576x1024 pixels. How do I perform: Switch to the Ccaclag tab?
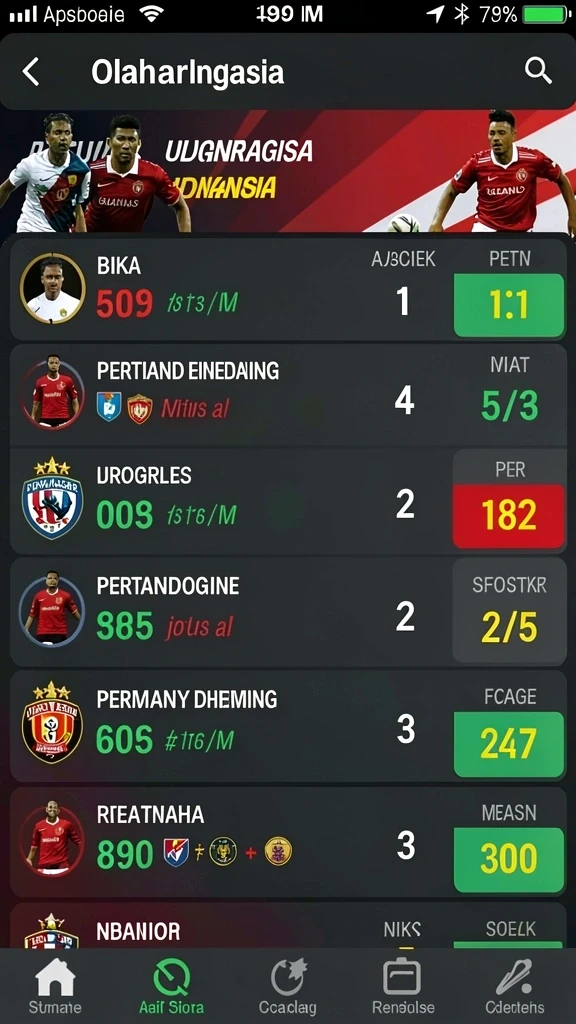click(x=287, y=986)
